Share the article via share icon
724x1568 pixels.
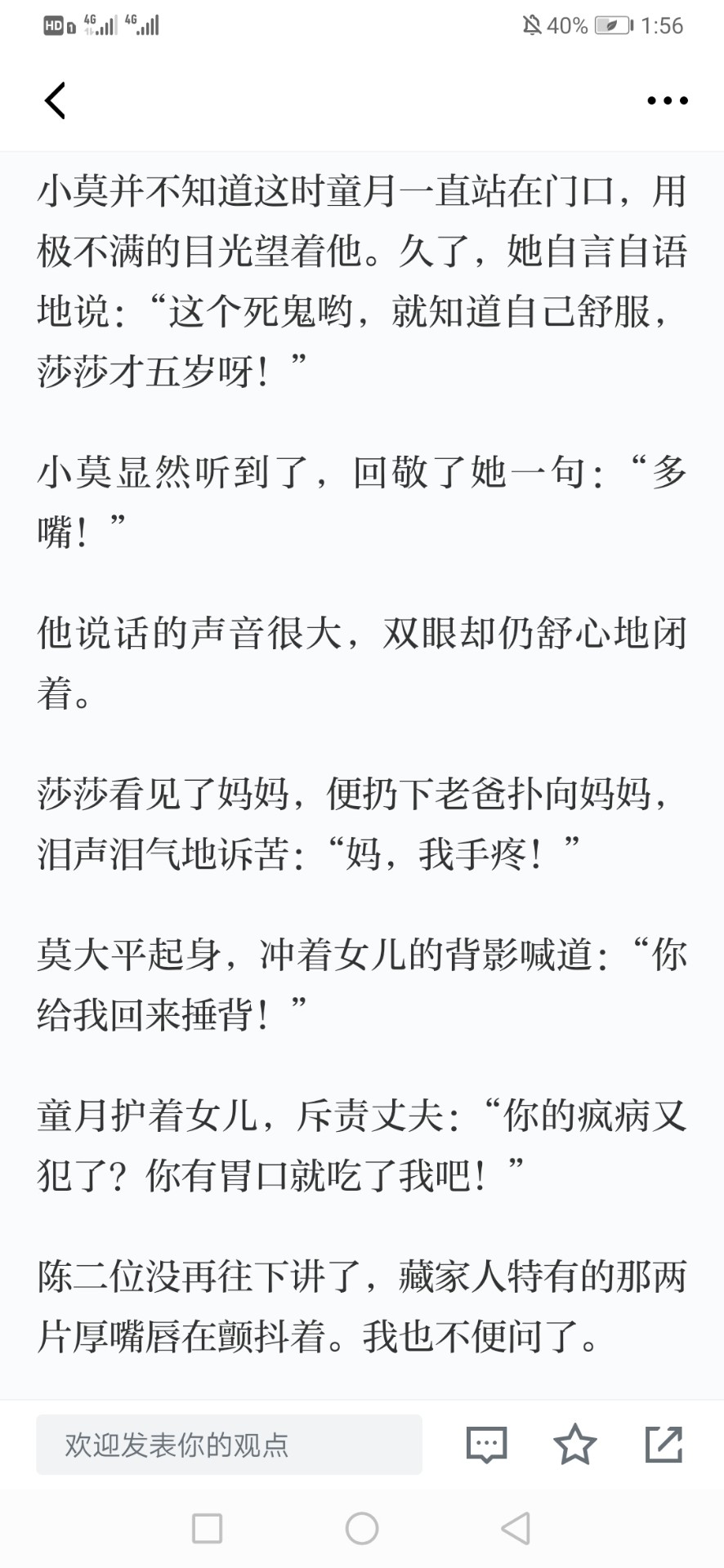pyautogui.click(x=664, y=1444)
